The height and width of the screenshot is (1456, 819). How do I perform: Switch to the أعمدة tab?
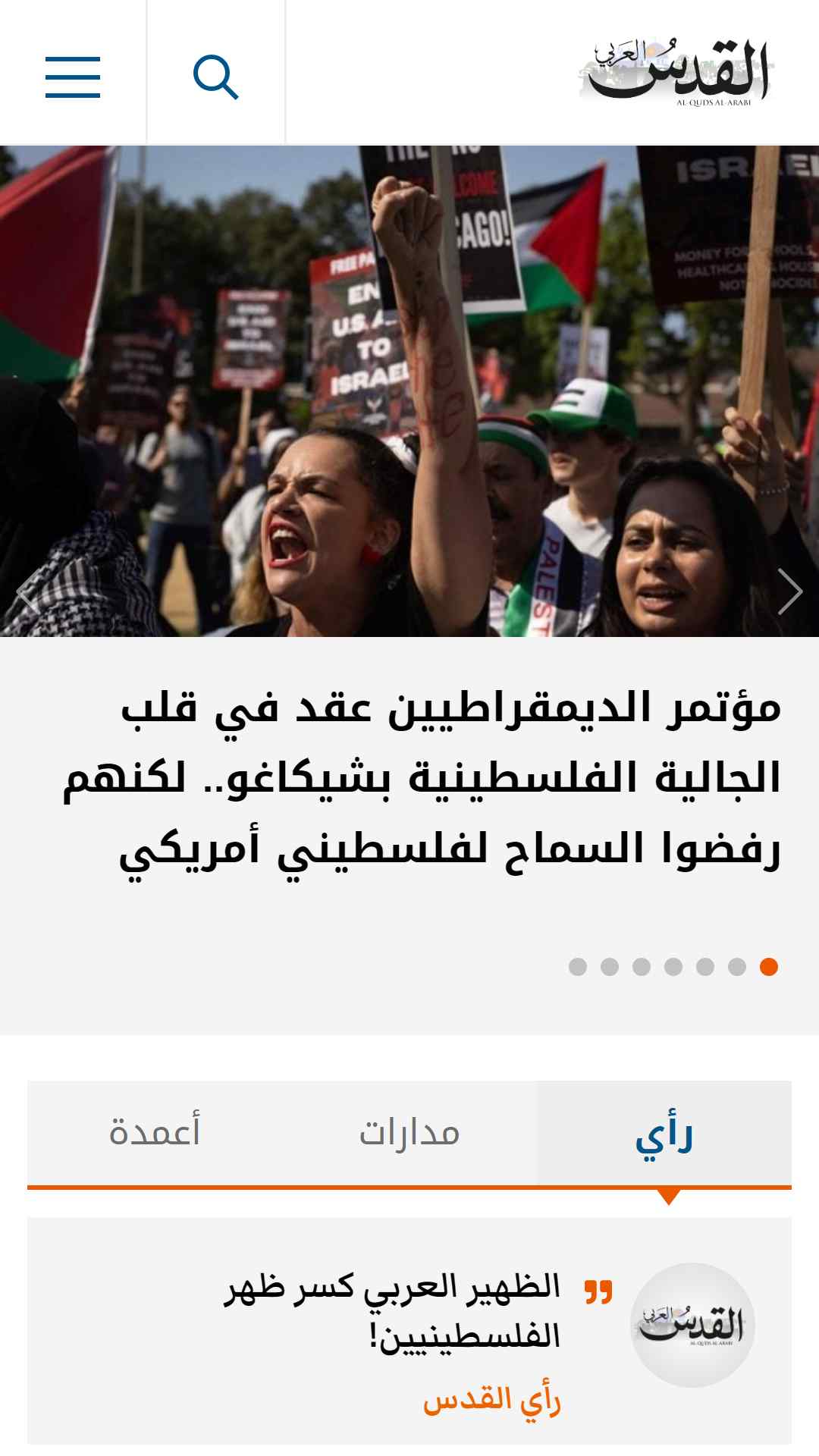click(x=155, y=1134)
